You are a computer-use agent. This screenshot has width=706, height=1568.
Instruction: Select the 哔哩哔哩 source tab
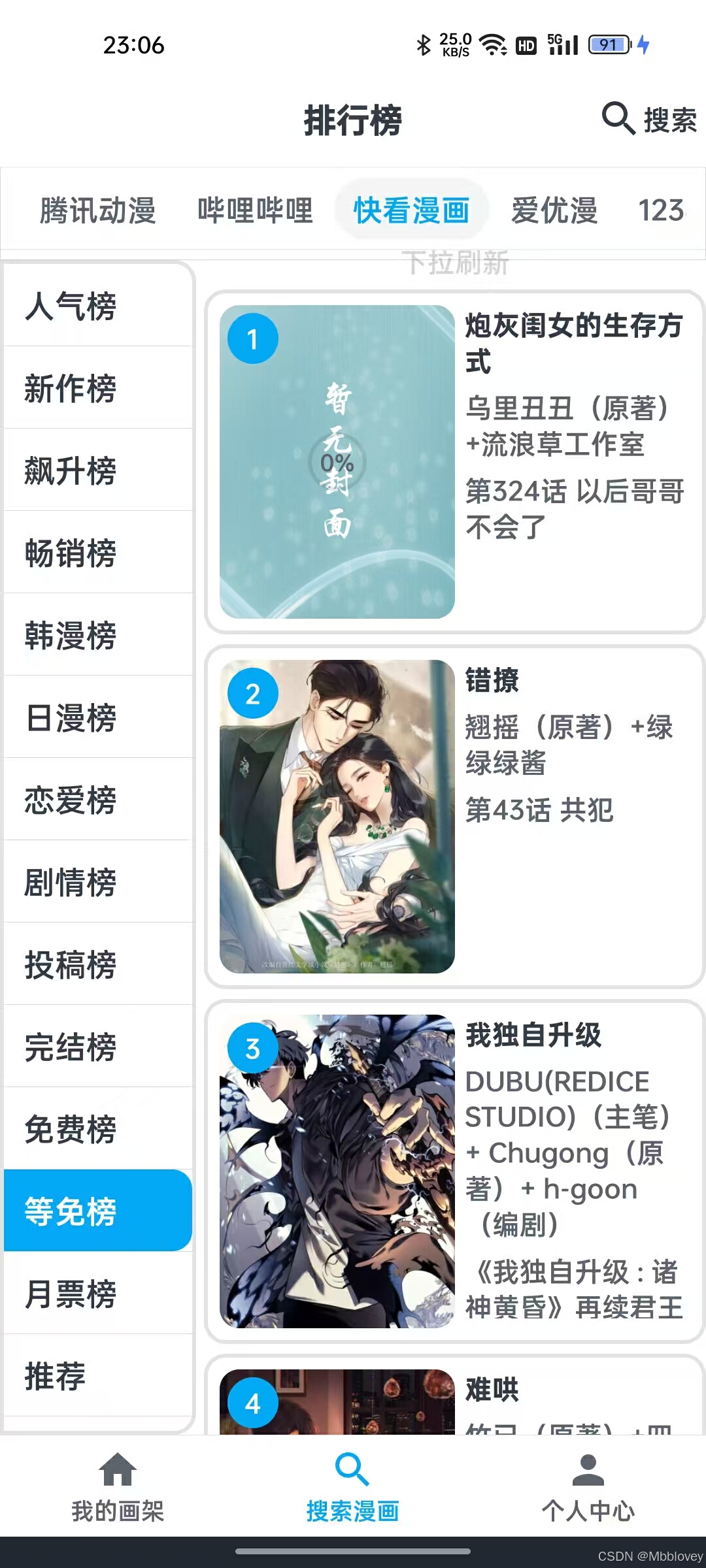[x=255, y=211]
